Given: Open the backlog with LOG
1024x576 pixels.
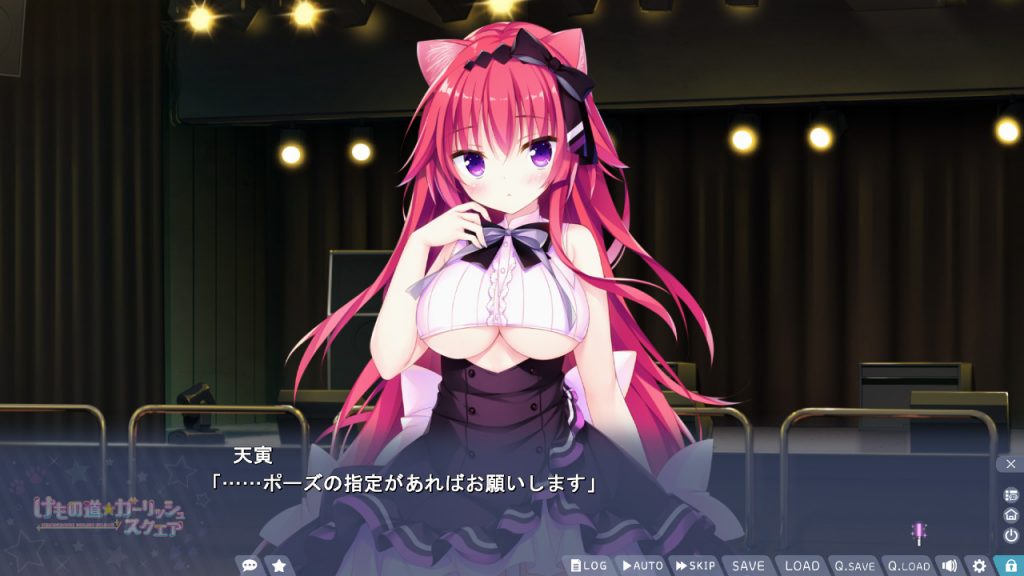Looking at the screenshot, I should click(588, 566).
